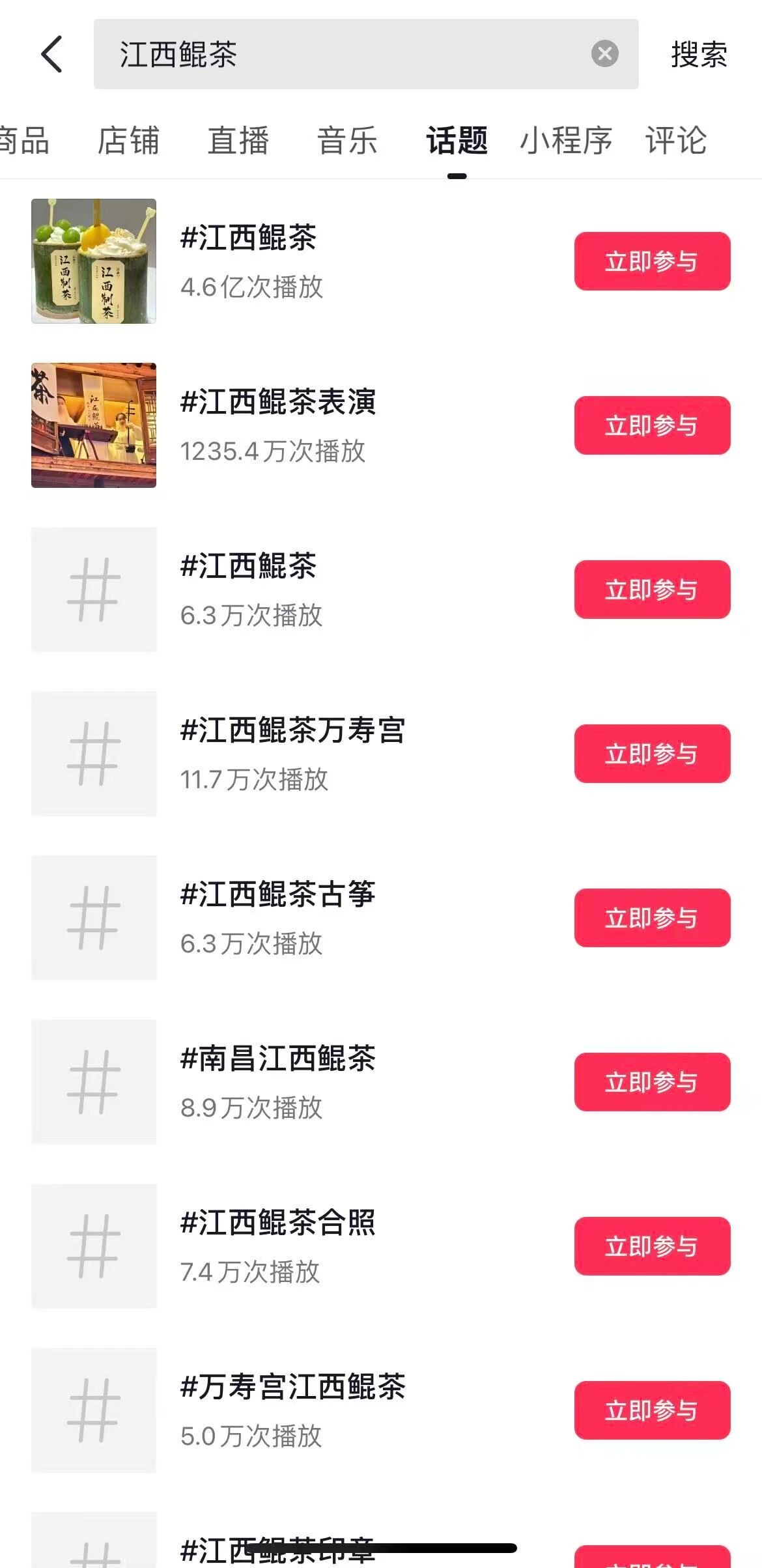Image resolution: width=762 pixels, height=1568 pixels.
Task: Participate in #江西鲲茶合照 via 立即参与
Action: (652, 1246)
